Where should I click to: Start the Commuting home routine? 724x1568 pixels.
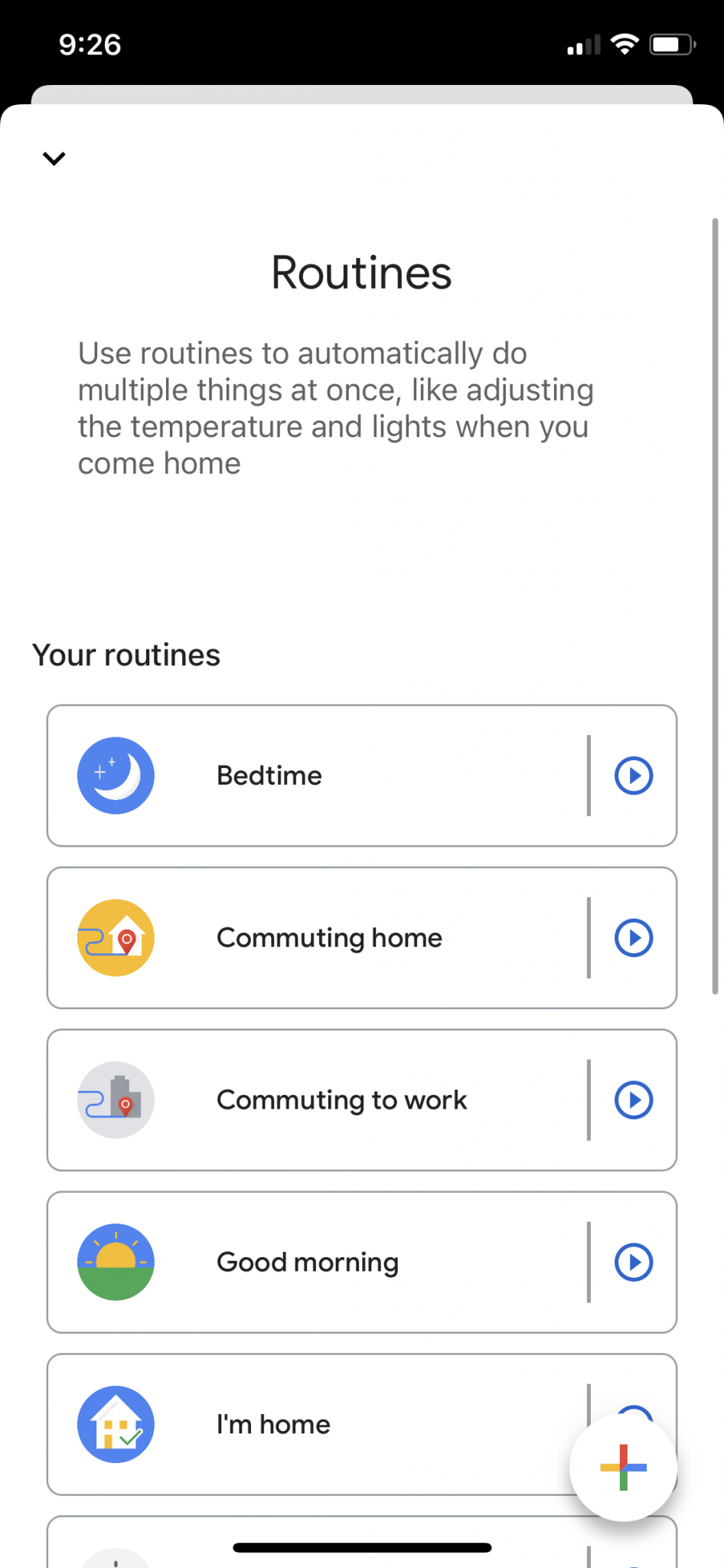pos(634,938)
